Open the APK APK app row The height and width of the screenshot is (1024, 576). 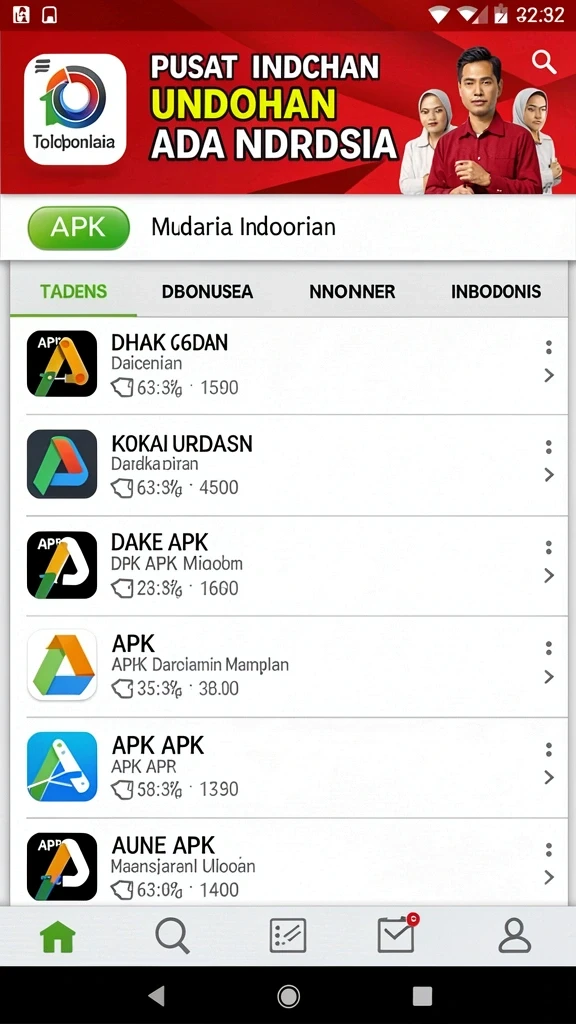[x=289, y=767]
